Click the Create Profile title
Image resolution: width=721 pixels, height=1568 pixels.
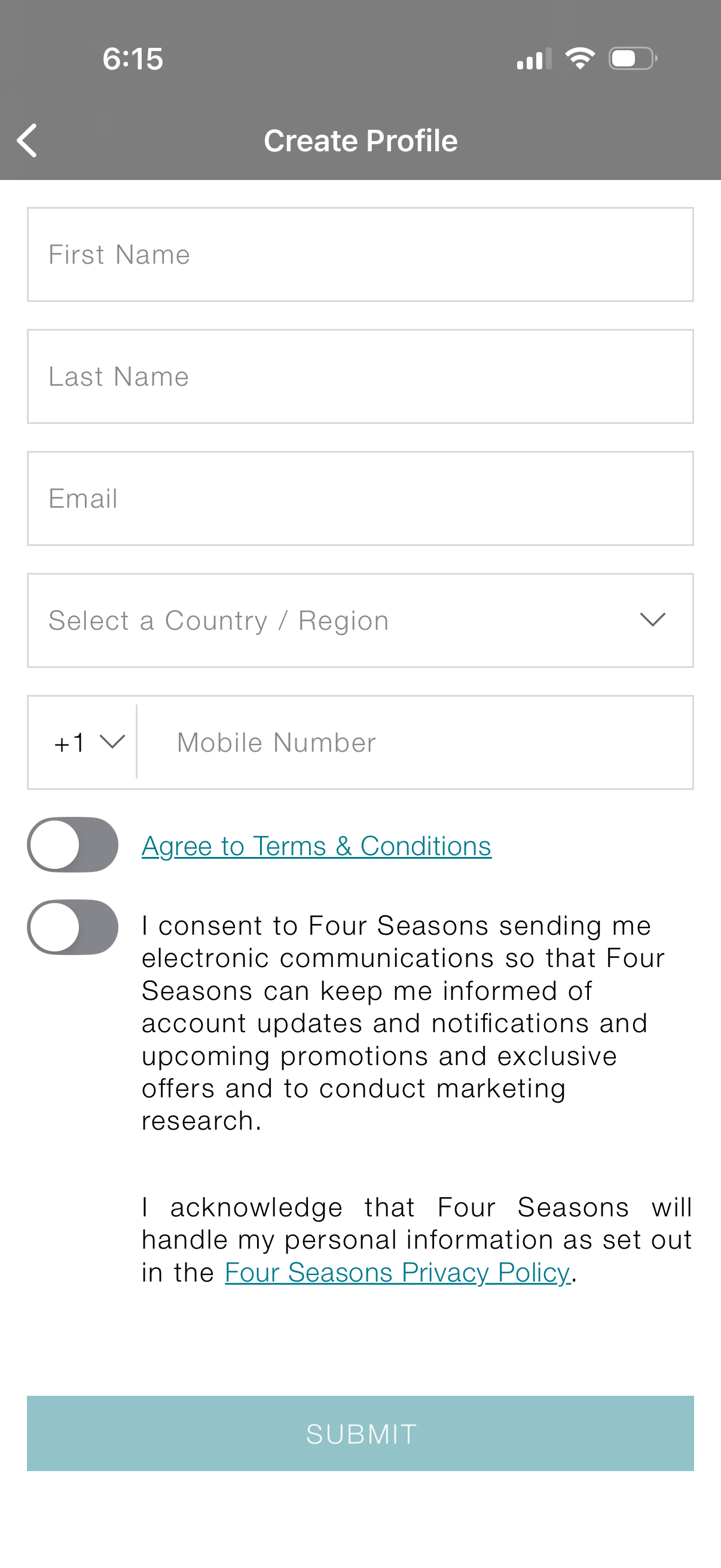[x=360, y=139]
